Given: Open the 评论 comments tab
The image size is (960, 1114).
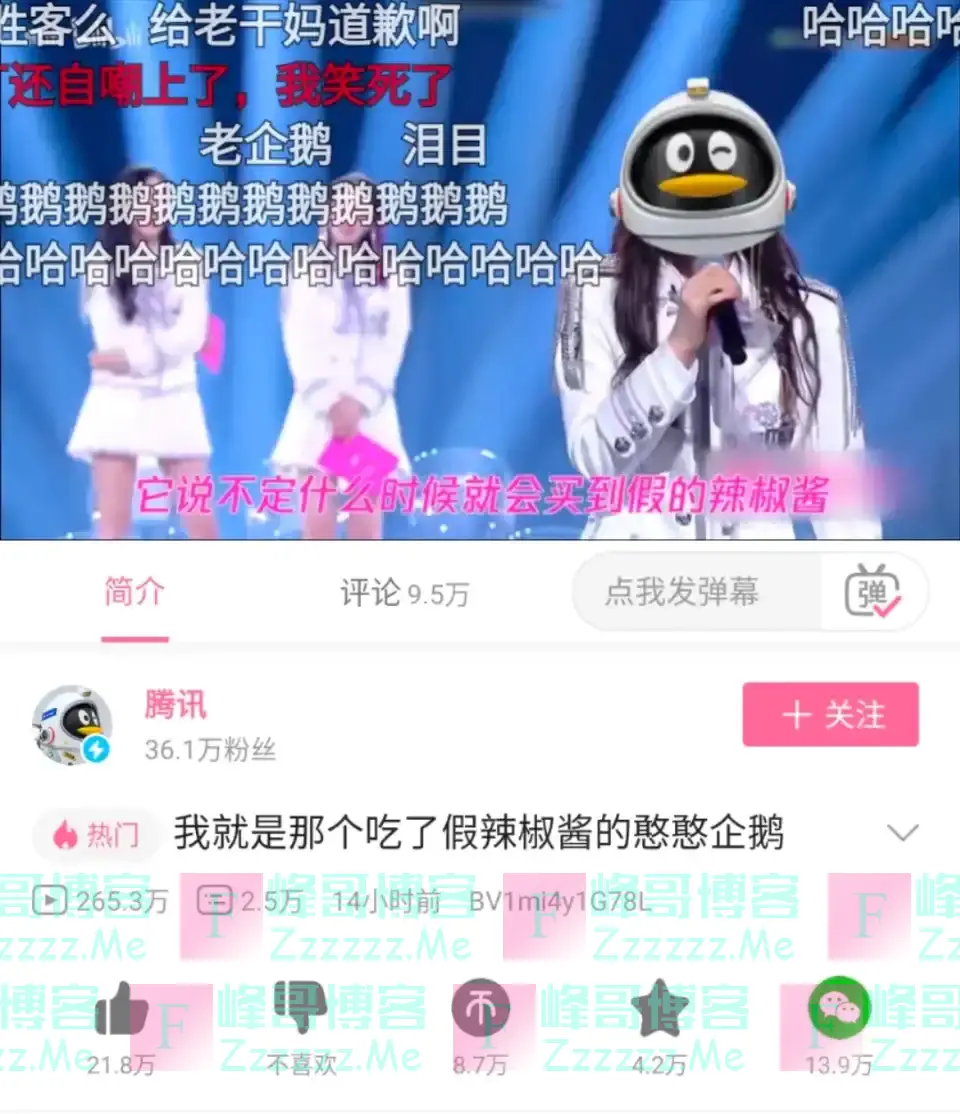Looking at the screenshot, I should [x=404, y=593].
